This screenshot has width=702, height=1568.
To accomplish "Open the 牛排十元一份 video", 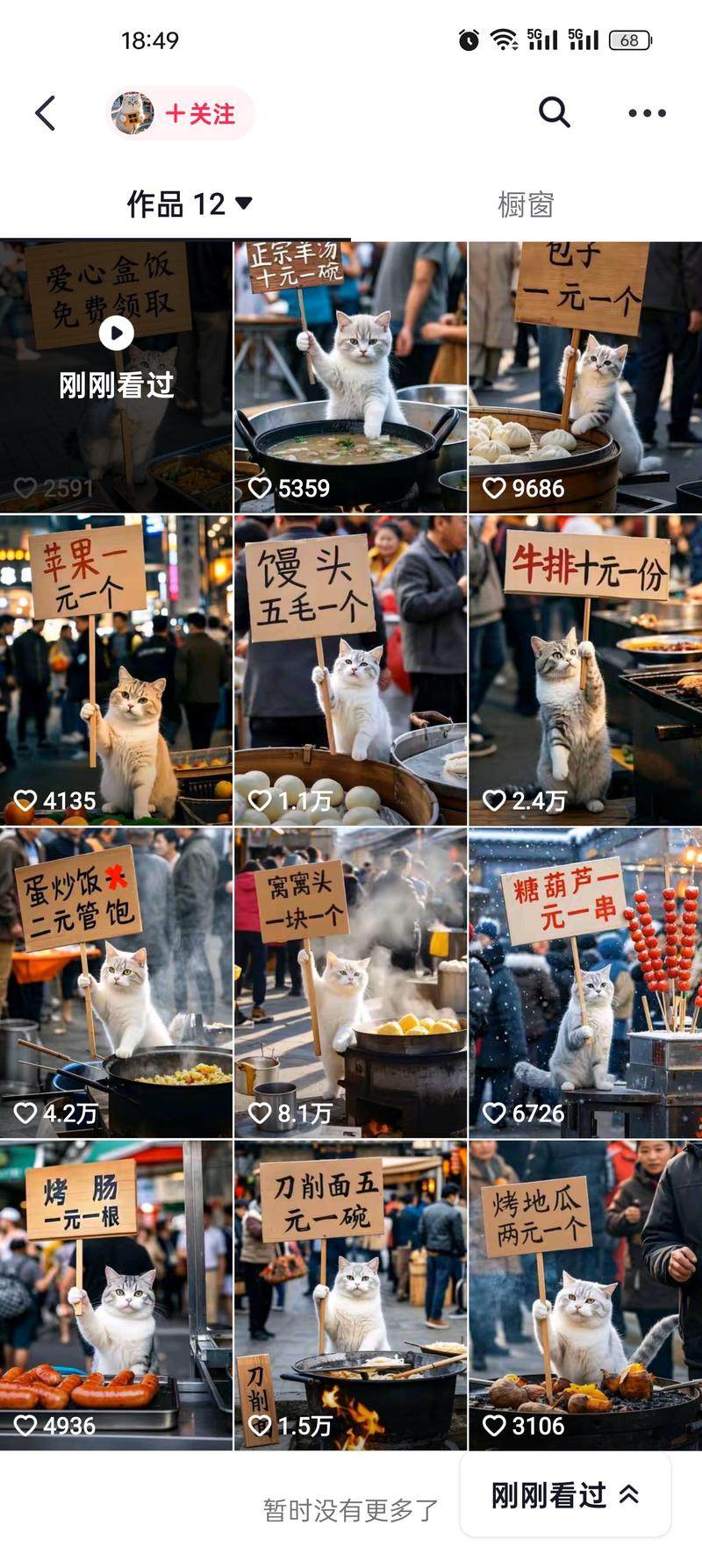I will coord(585,671).
